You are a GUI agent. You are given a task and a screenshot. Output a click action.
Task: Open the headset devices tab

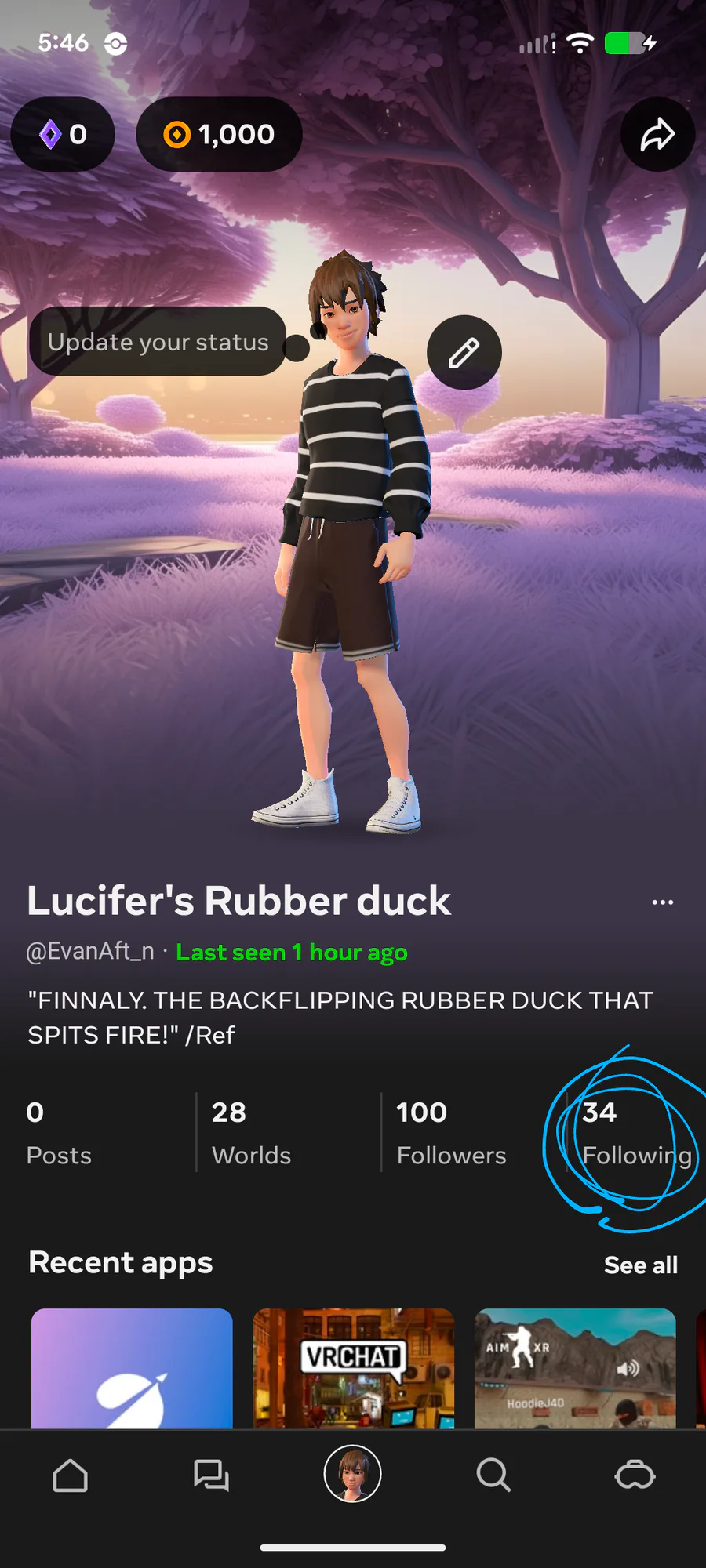(635, 1475)
